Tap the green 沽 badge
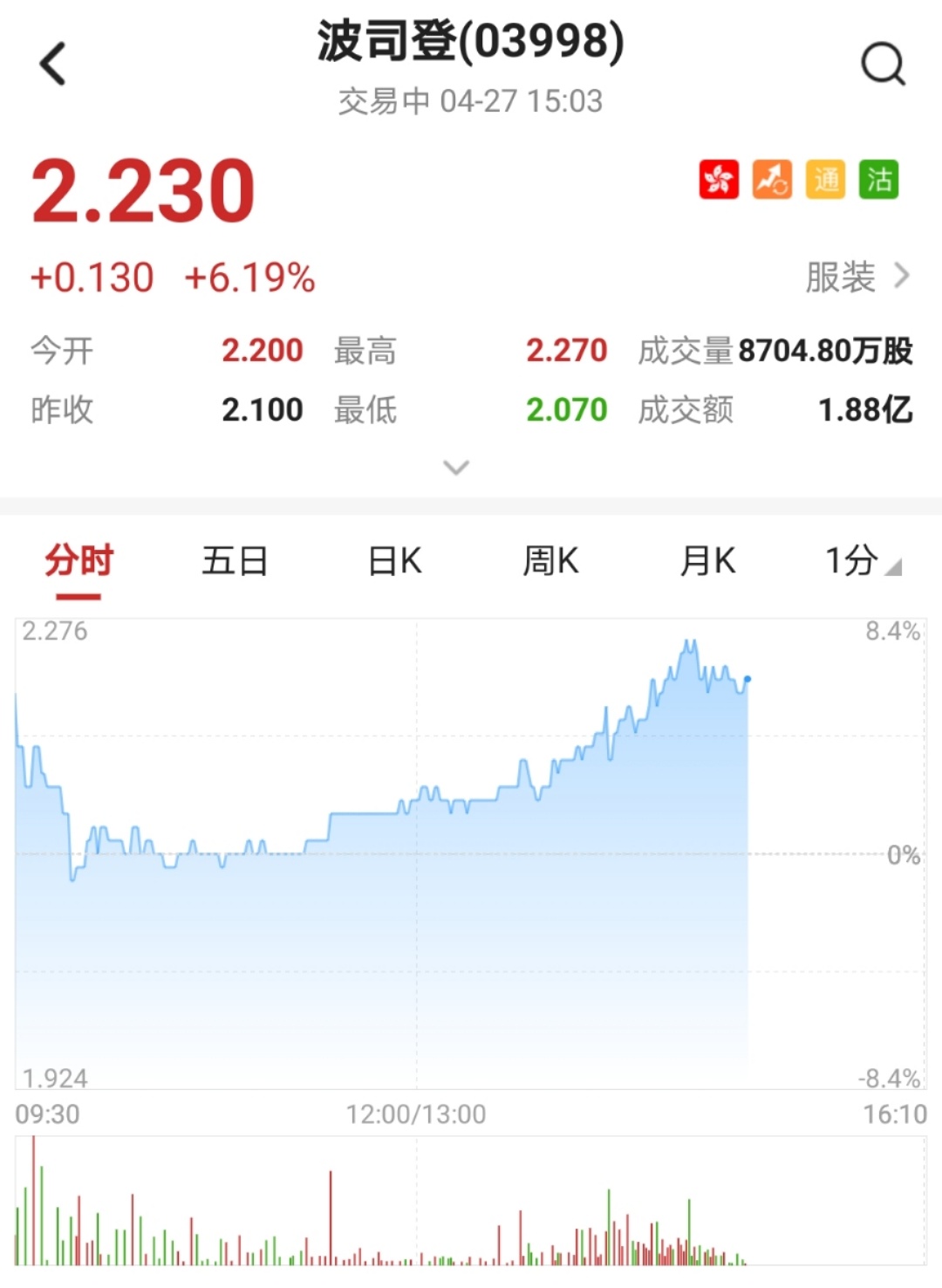Image resolution: width=942 pixels, height=1288 pixels. [x=878, y=180]
